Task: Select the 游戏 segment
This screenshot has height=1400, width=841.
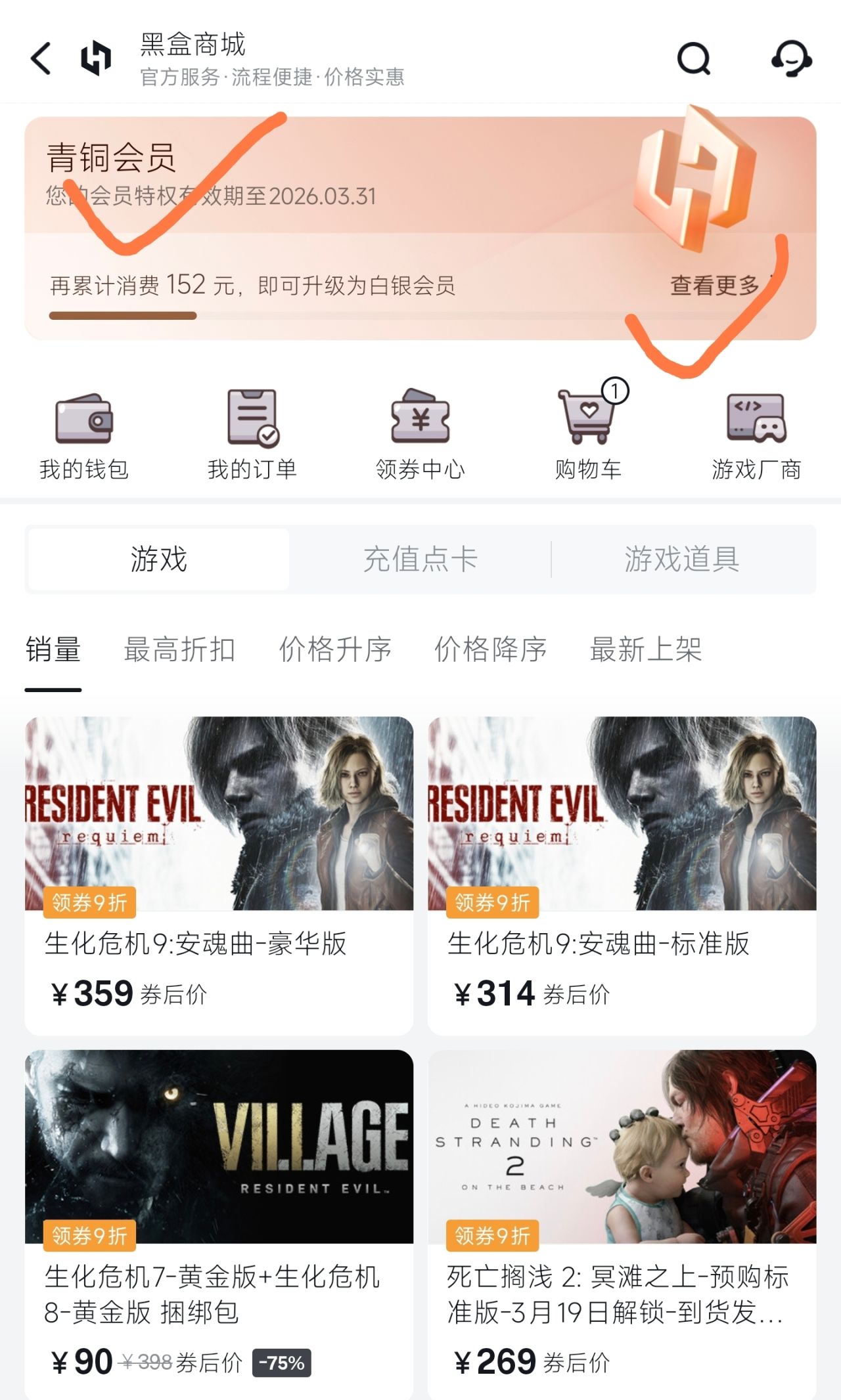Action: click(x=158, y=559)
